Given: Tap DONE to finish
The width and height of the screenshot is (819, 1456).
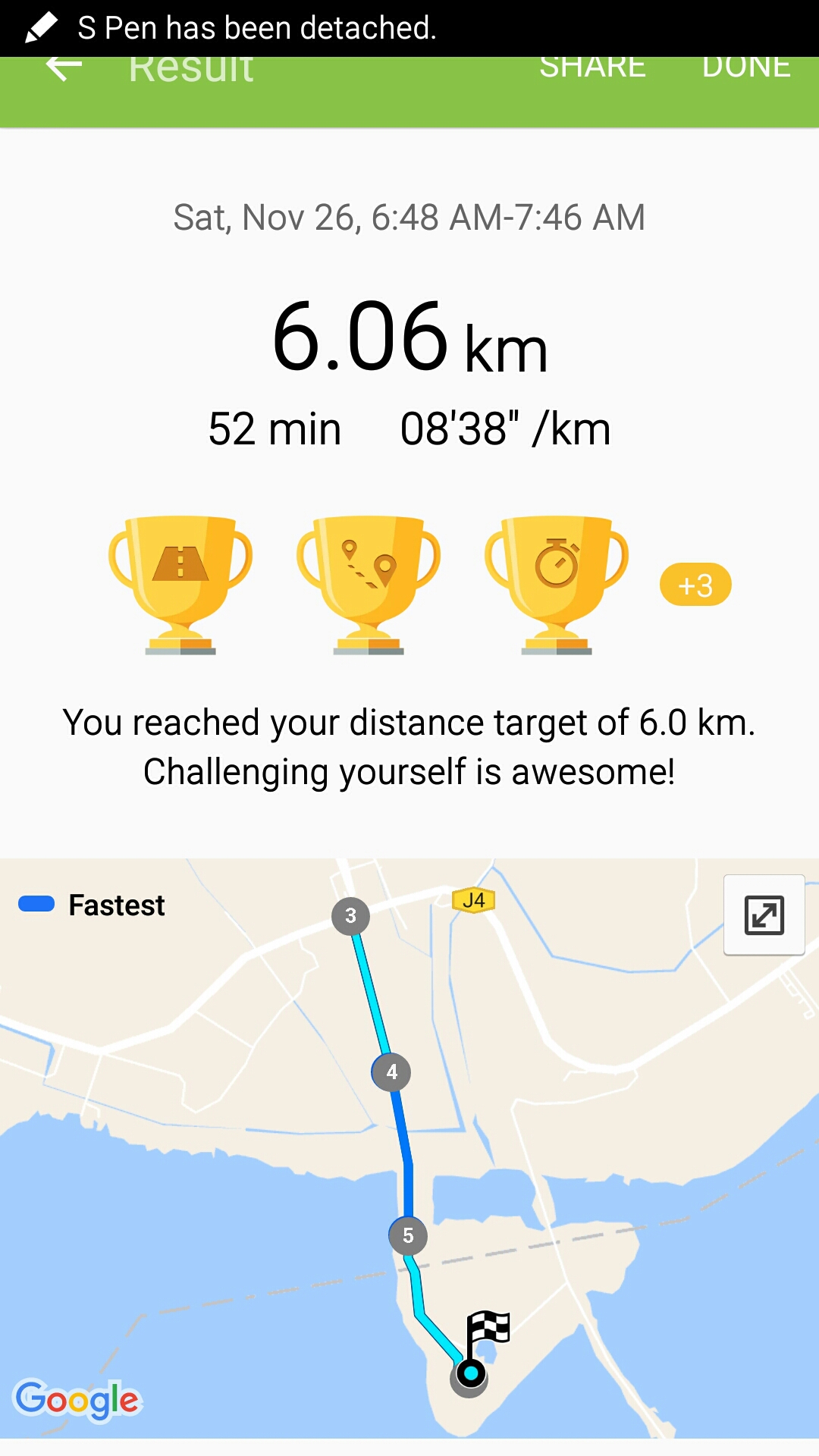Looking at the screenshot, I should click(746, 68).
